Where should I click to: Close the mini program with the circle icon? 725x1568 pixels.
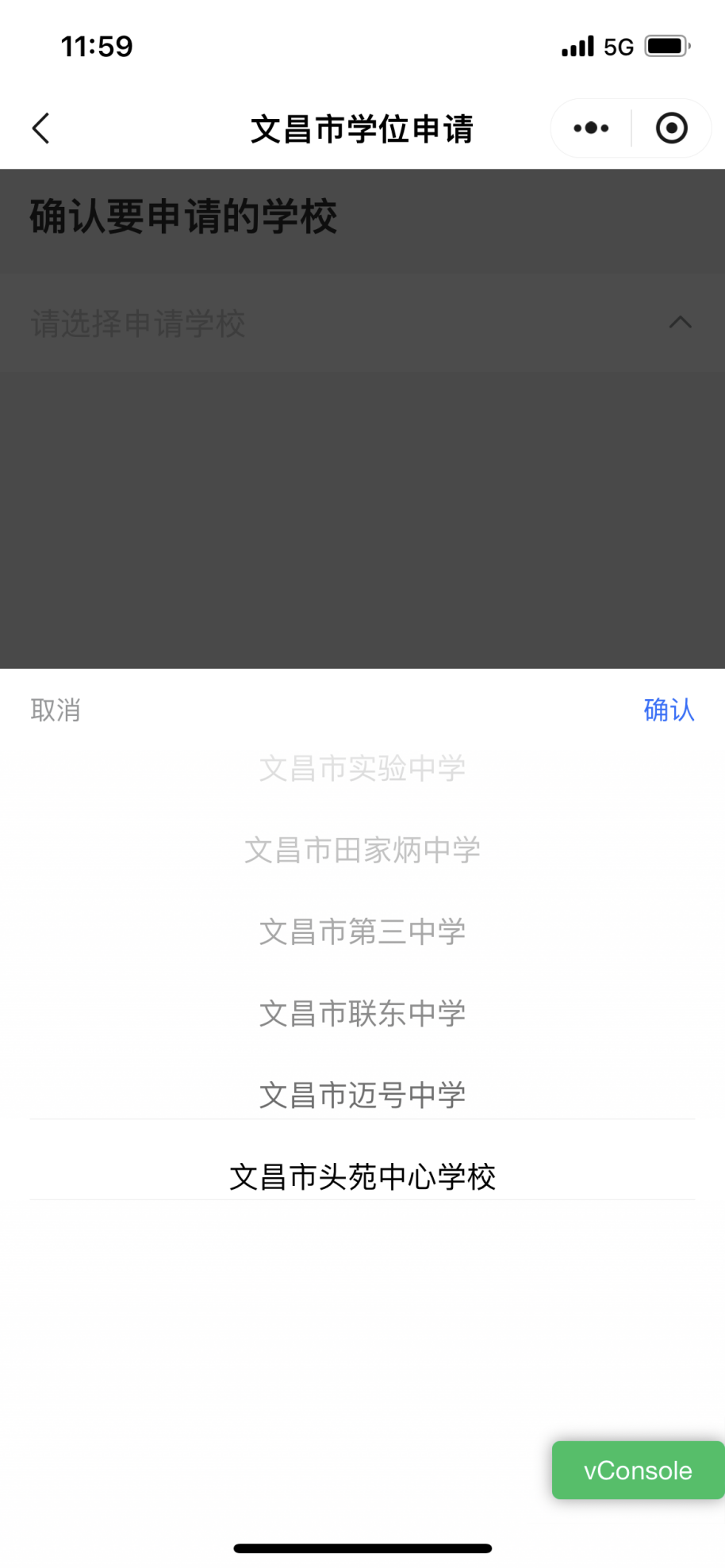pos(671,128)
